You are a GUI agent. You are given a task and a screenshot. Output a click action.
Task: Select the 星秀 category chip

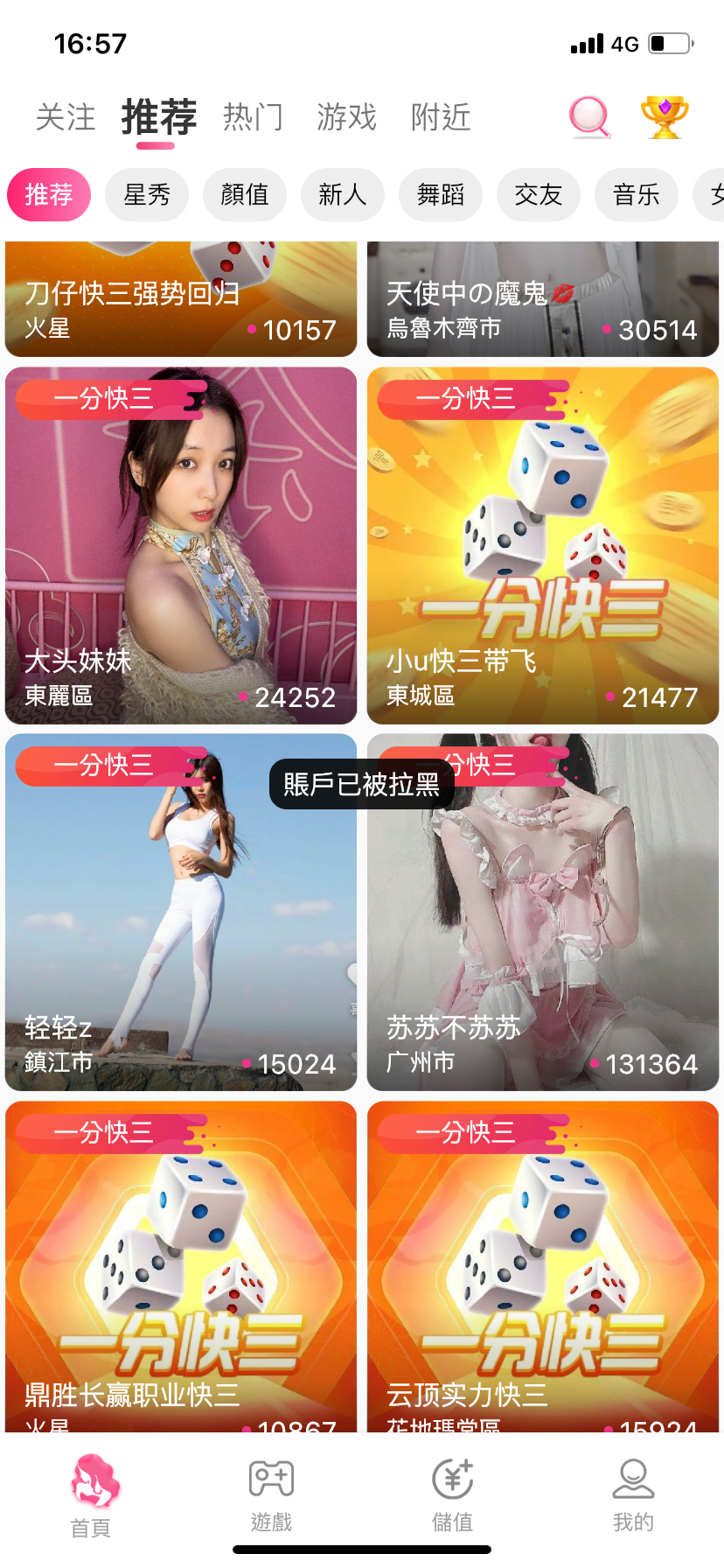[147, 194]
